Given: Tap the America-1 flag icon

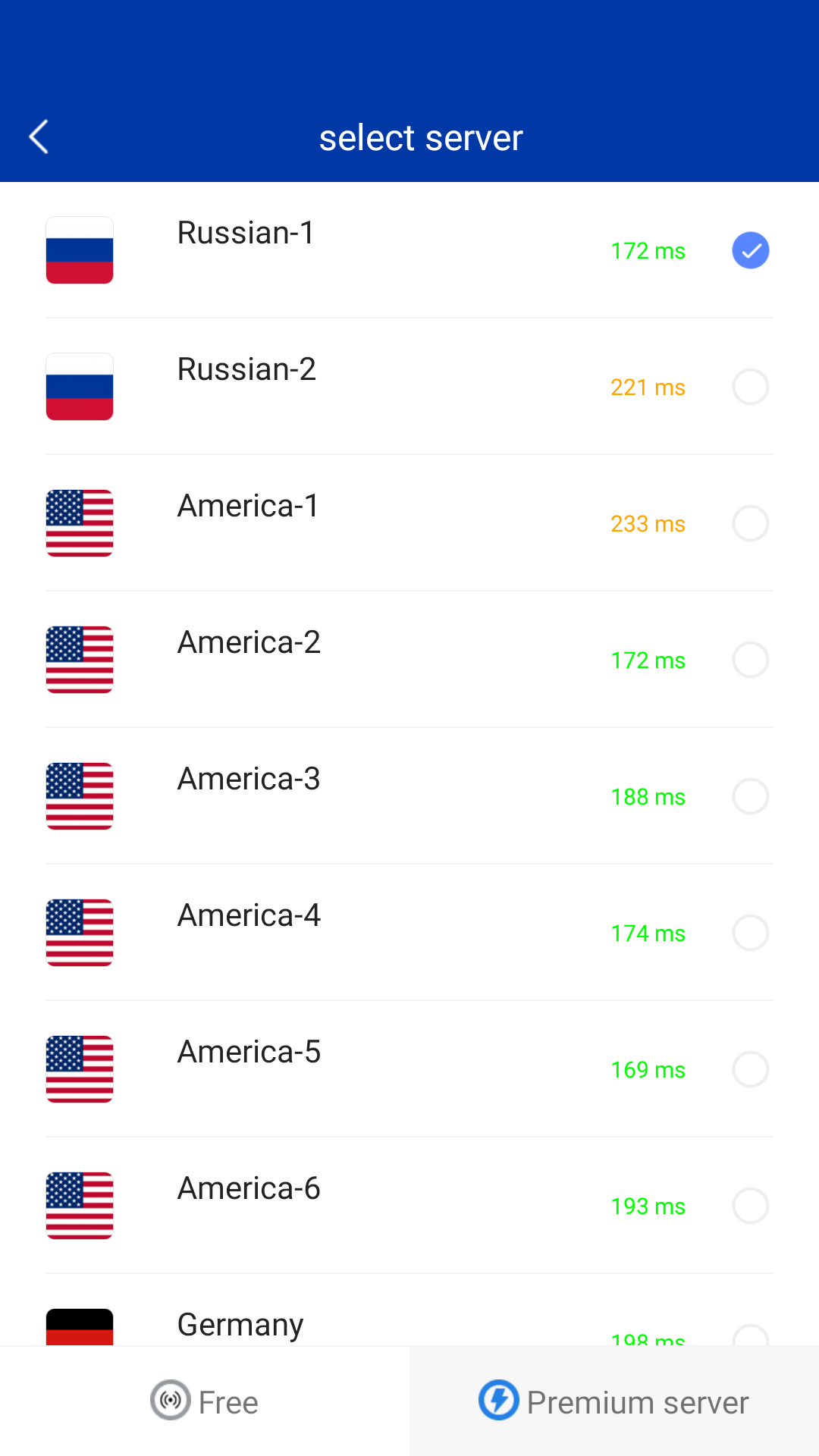Looking at the screenshot, I should (x=79, y=523).
